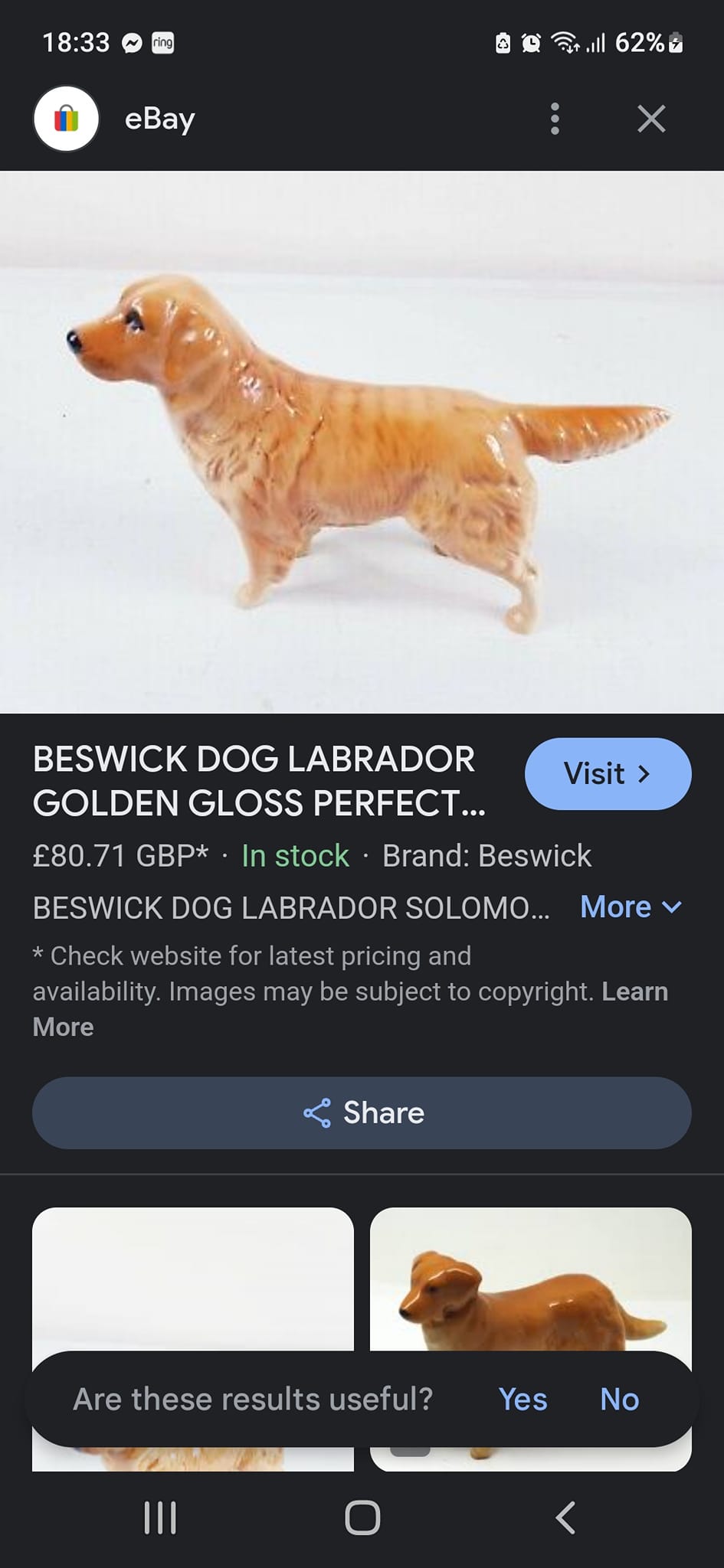Open recent apps from navigation bar
This screenshot has width=724, height=1568.
[x=160, y=1517]
